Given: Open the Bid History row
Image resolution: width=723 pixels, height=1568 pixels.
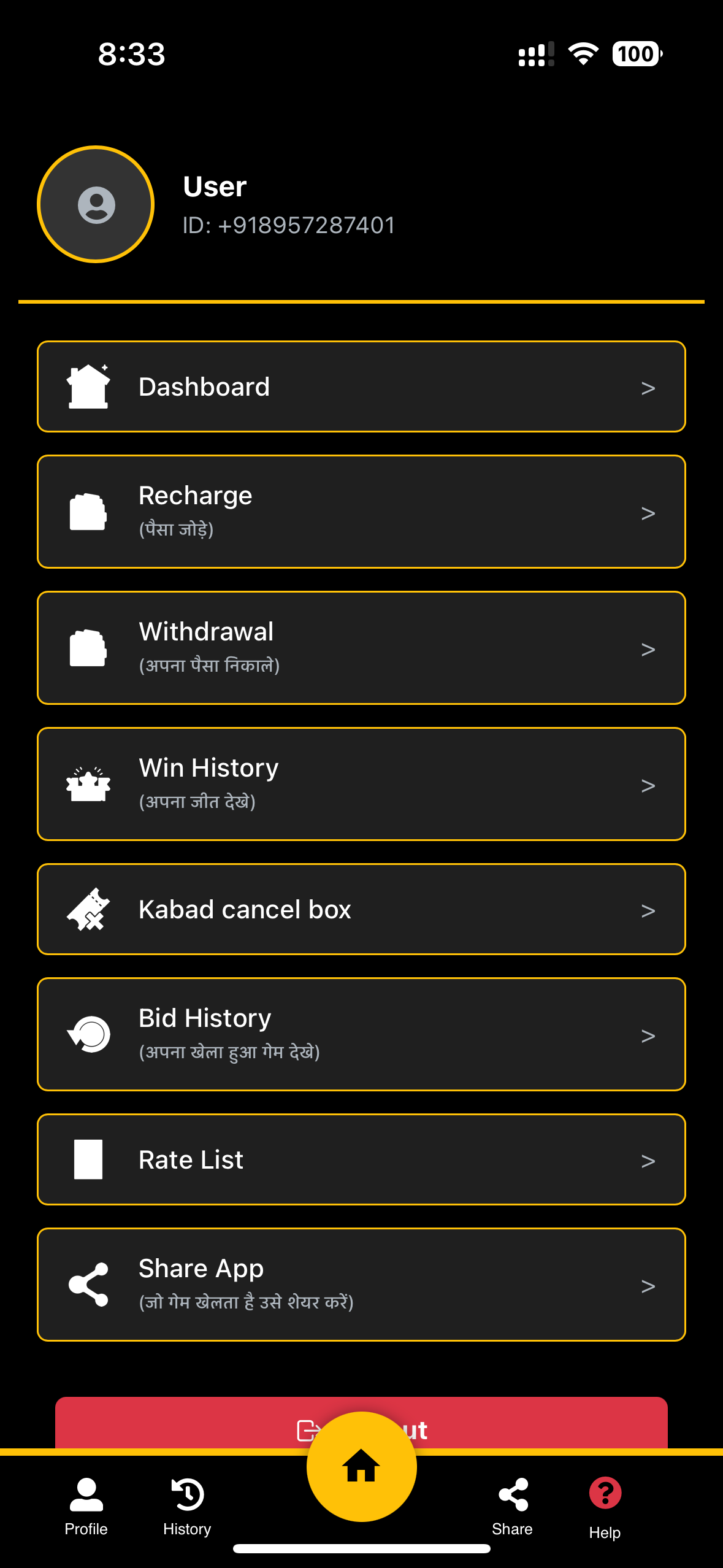Looking at the screenshot, I should 361,1034.
